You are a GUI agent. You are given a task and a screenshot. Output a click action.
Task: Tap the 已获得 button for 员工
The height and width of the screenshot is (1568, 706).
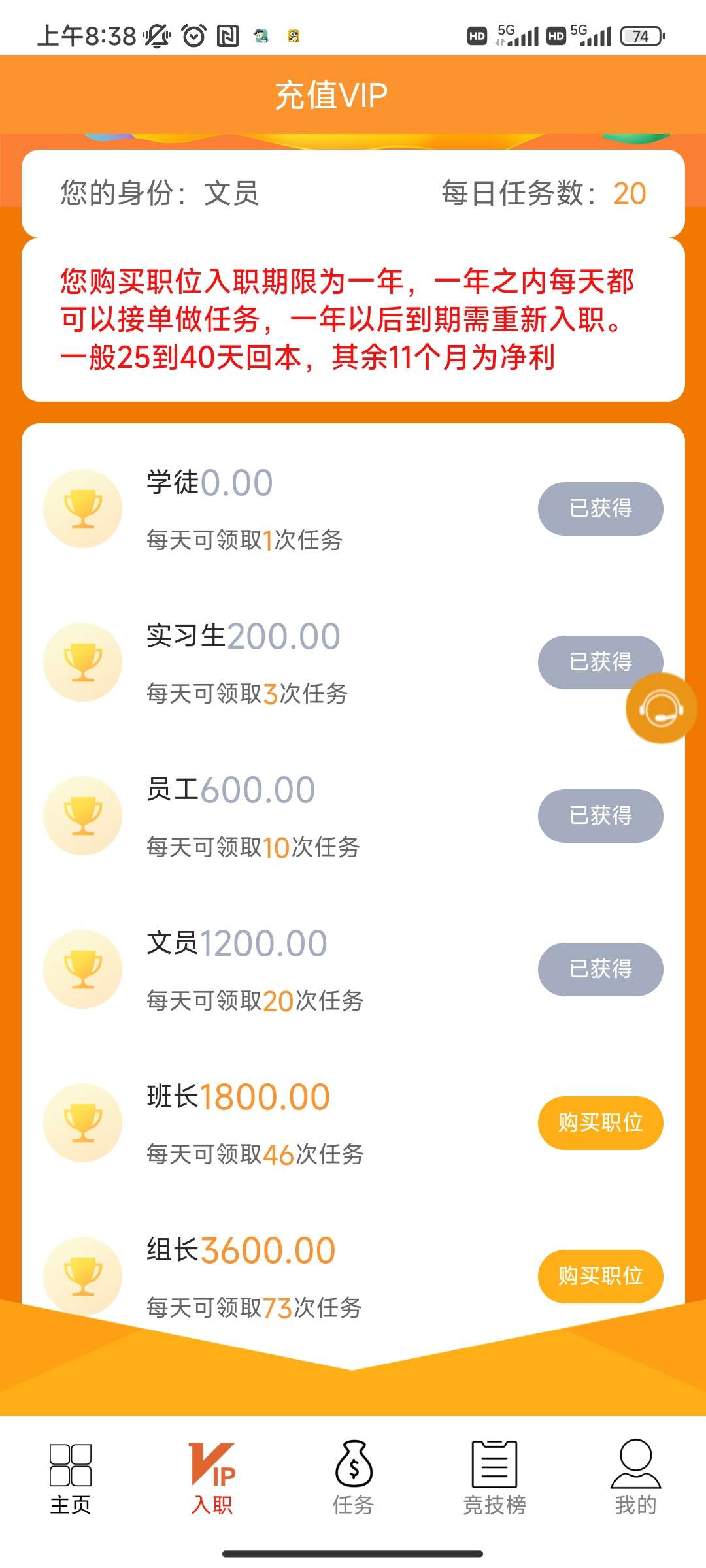pos(600,815)
